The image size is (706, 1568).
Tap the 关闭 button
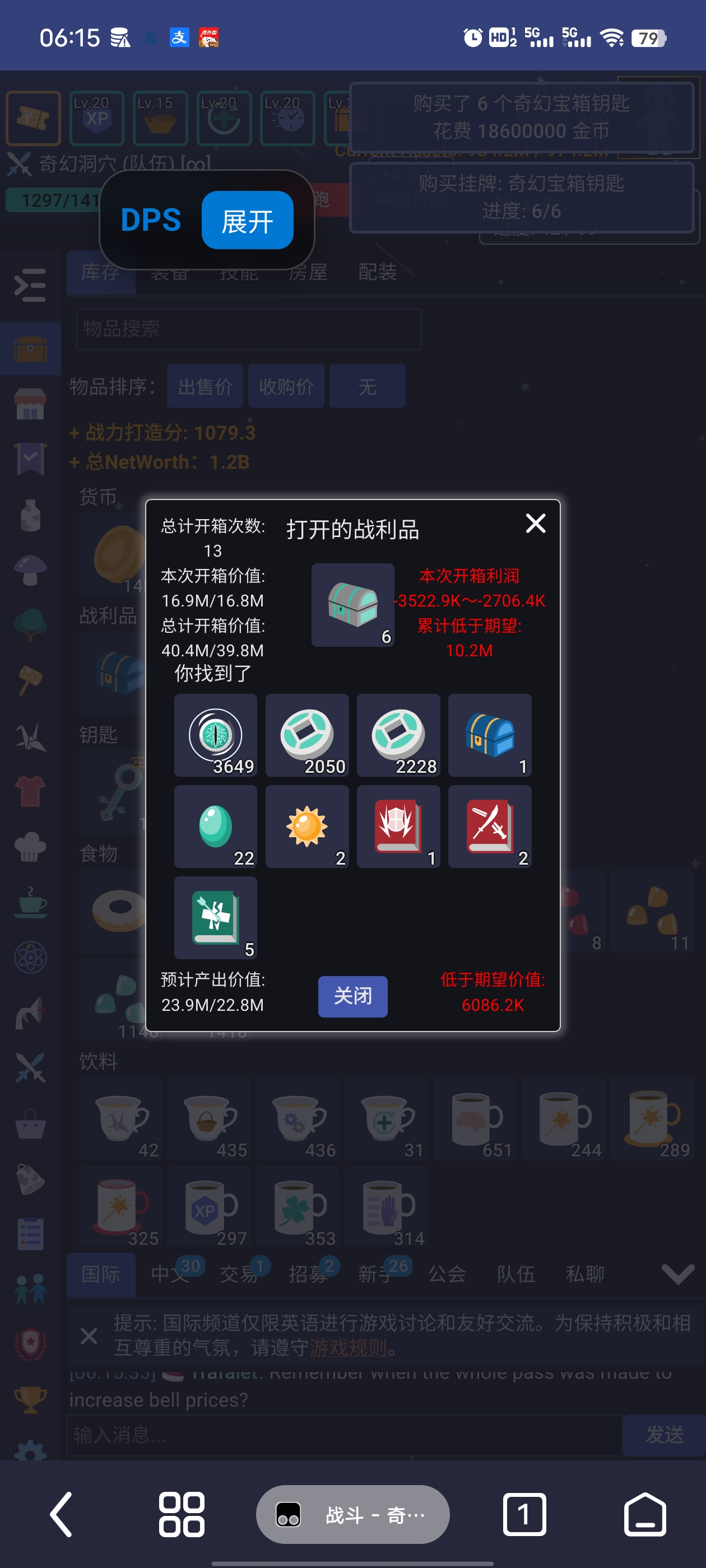[352, 996]
